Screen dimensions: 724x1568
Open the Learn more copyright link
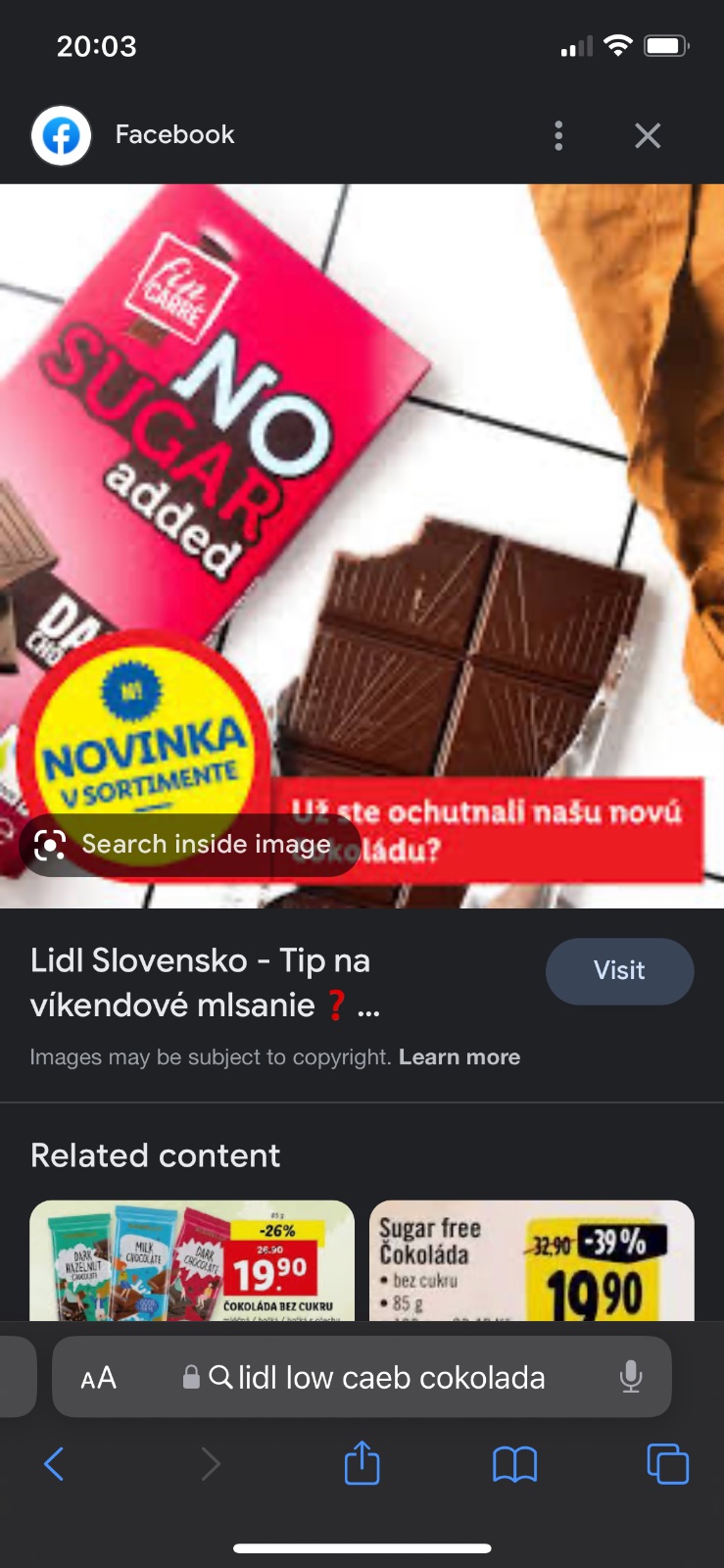(x=459, y=1056)
